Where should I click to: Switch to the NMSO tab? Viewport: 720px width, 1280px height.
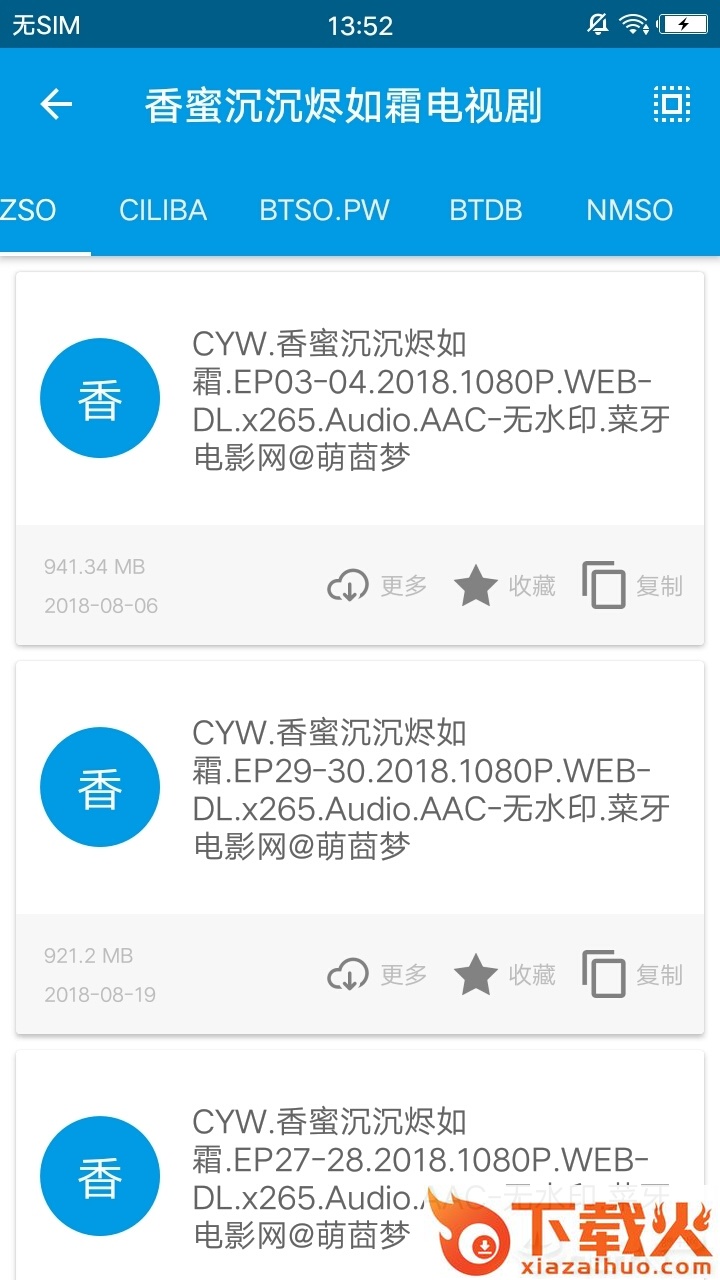[x=630, y=210]
